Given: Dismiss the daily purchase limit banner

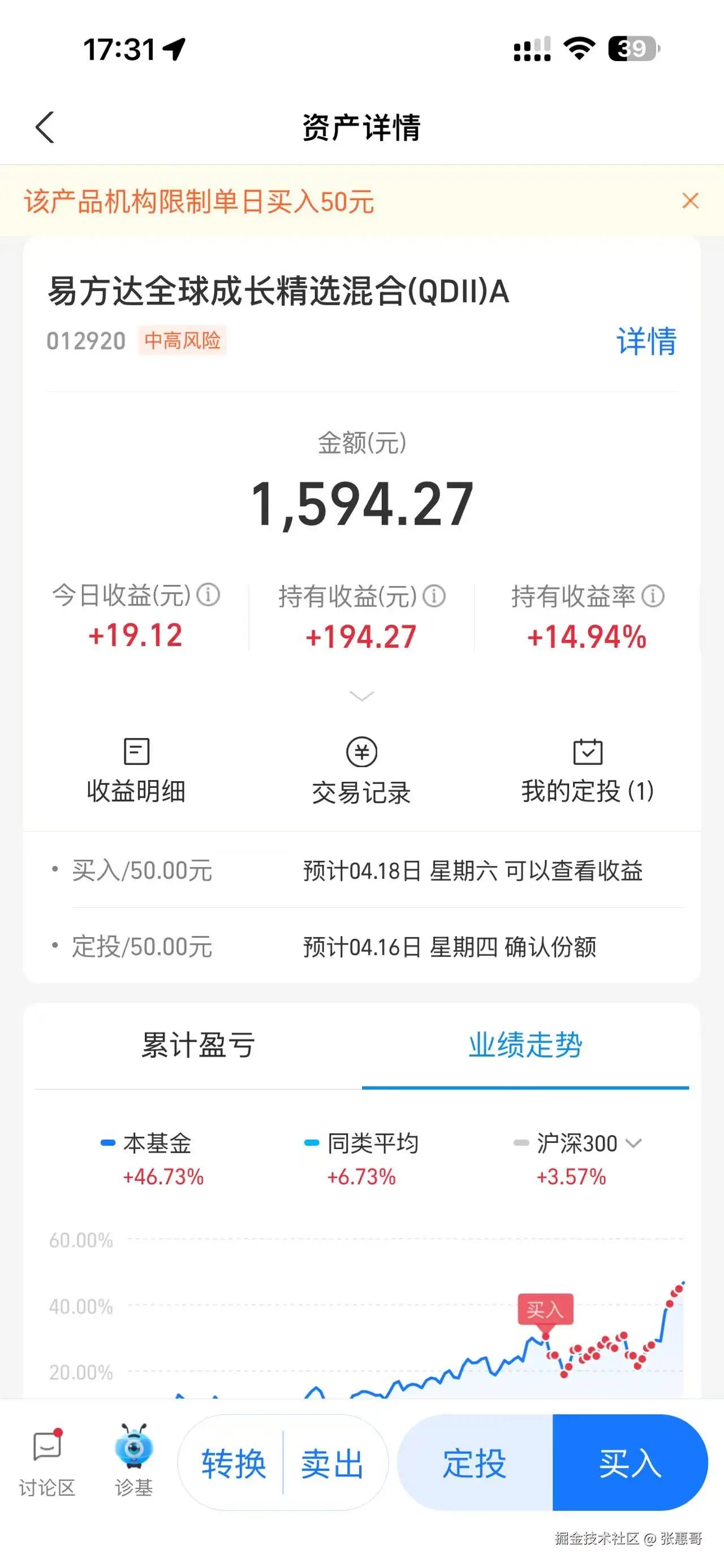Looking at the screenshot, I should coord(690,201).
